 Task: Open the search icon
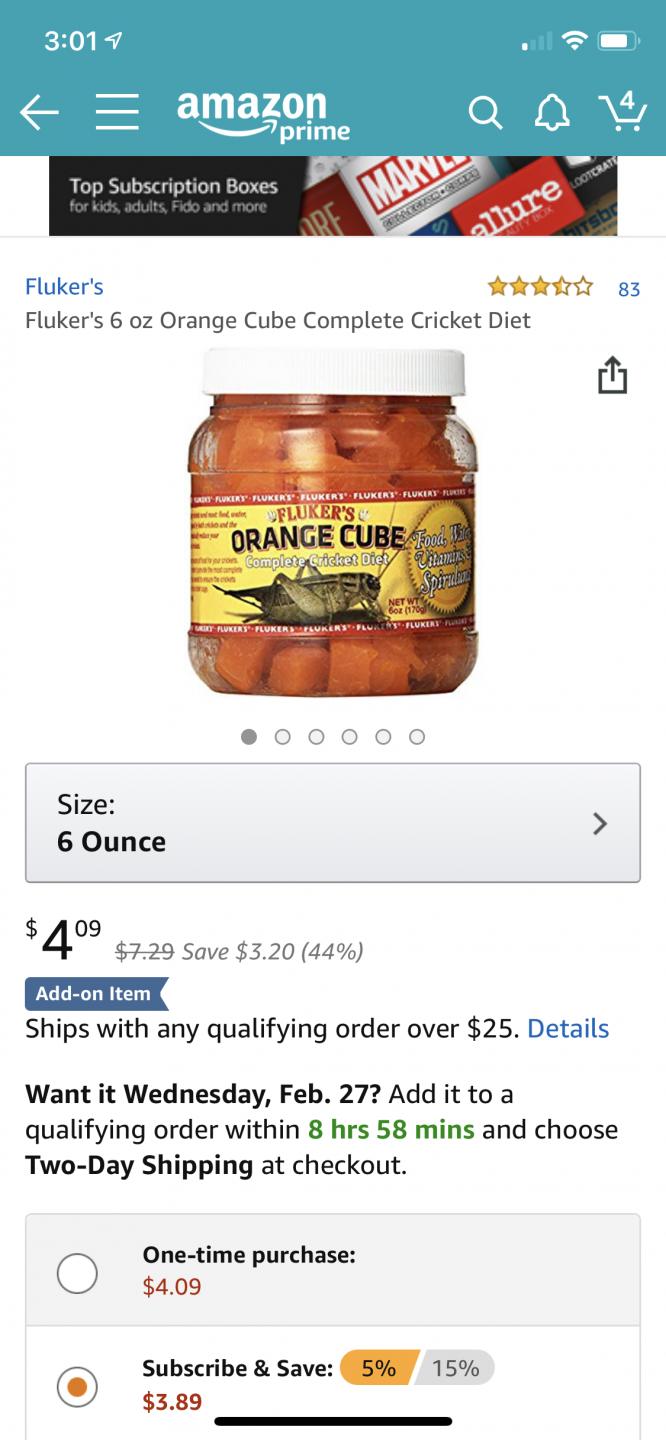tap(485, 114)
